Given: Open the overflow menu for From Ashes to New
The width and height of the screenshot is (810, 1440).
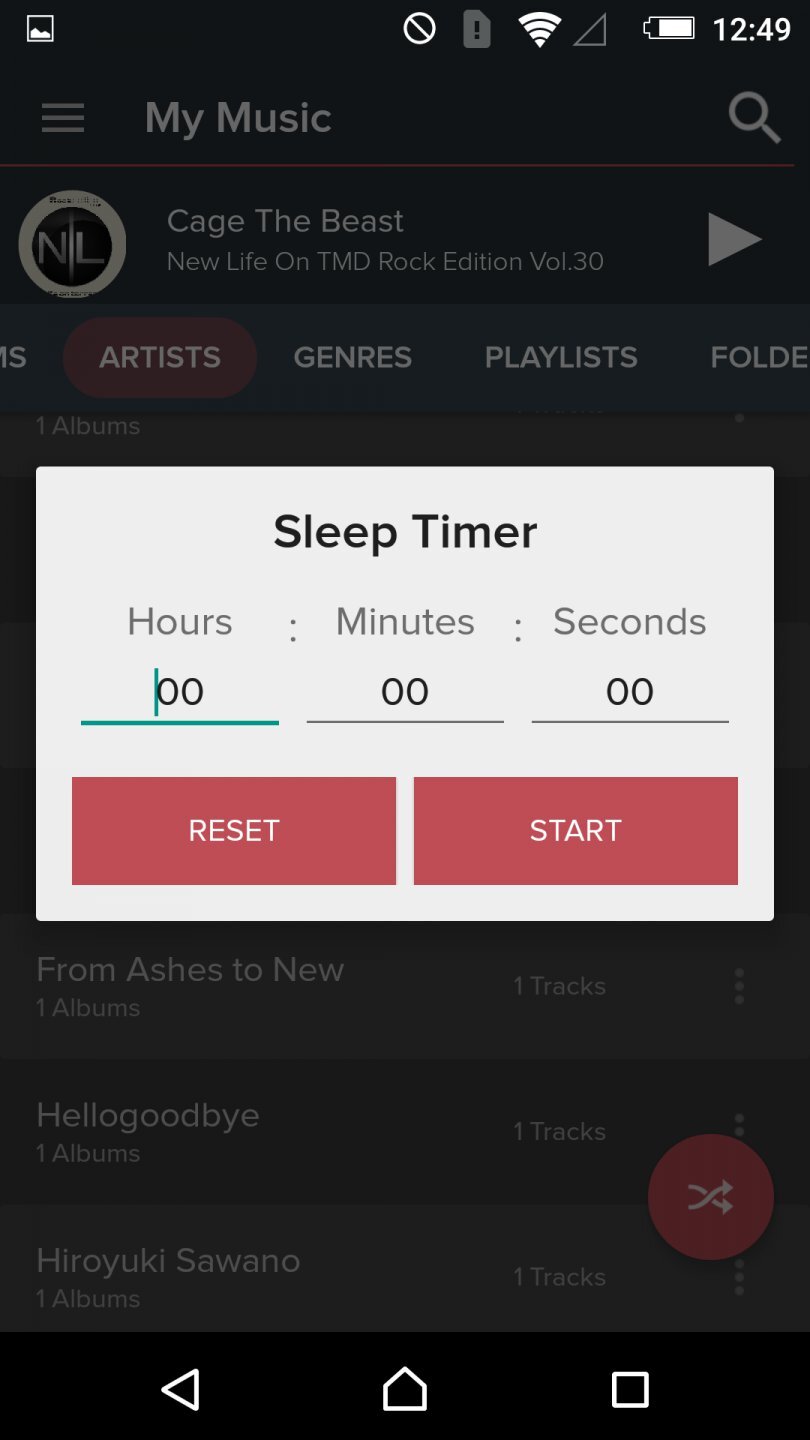Looking at the screenshot, I should [x=739, y=986].
